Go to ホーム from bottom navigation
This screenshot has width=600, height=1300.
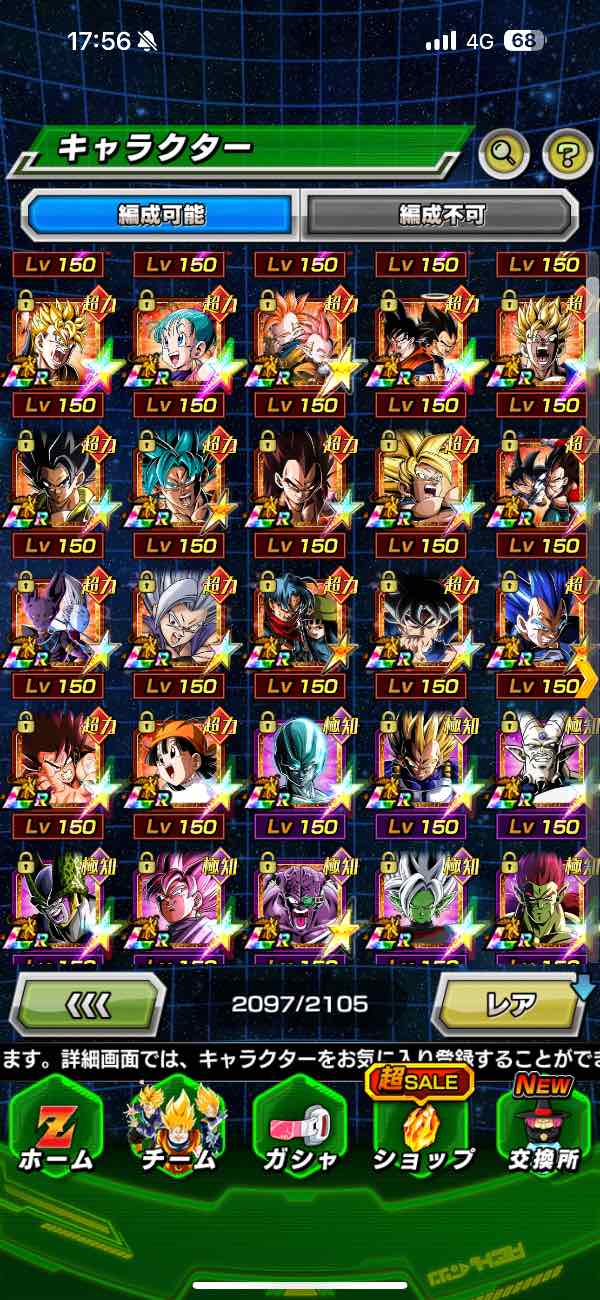coord(55,1128)
